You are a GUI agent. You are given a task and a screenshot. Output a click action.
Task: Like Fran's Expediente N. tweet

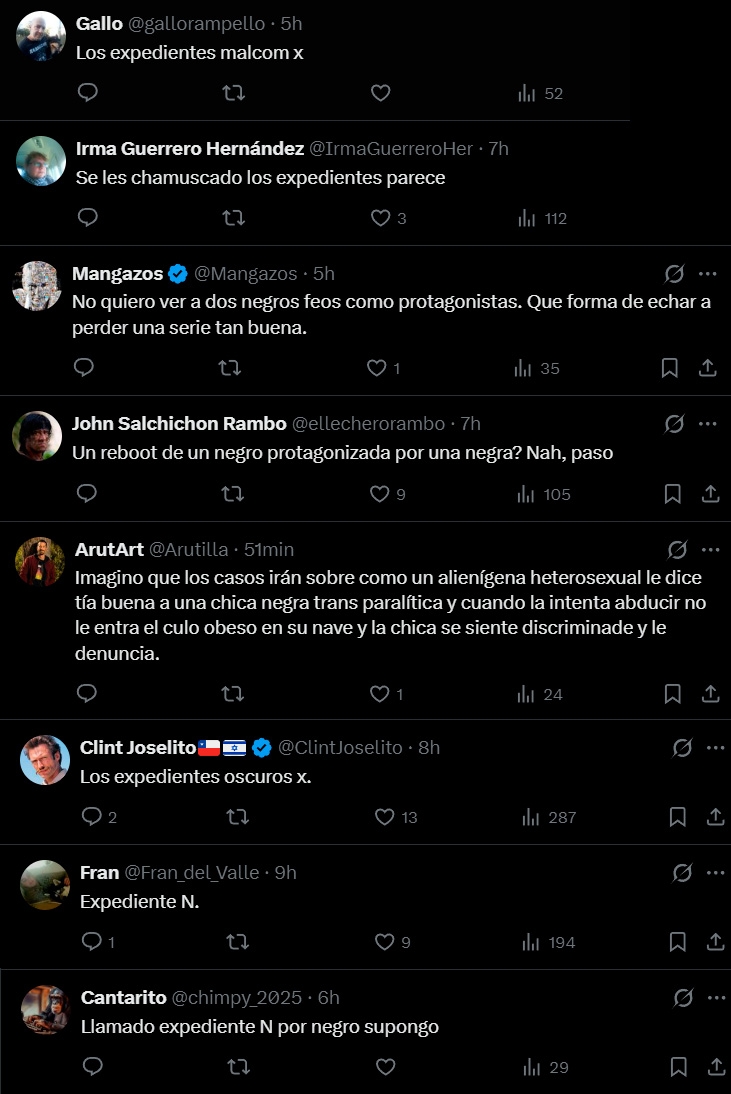click(385, 942)
